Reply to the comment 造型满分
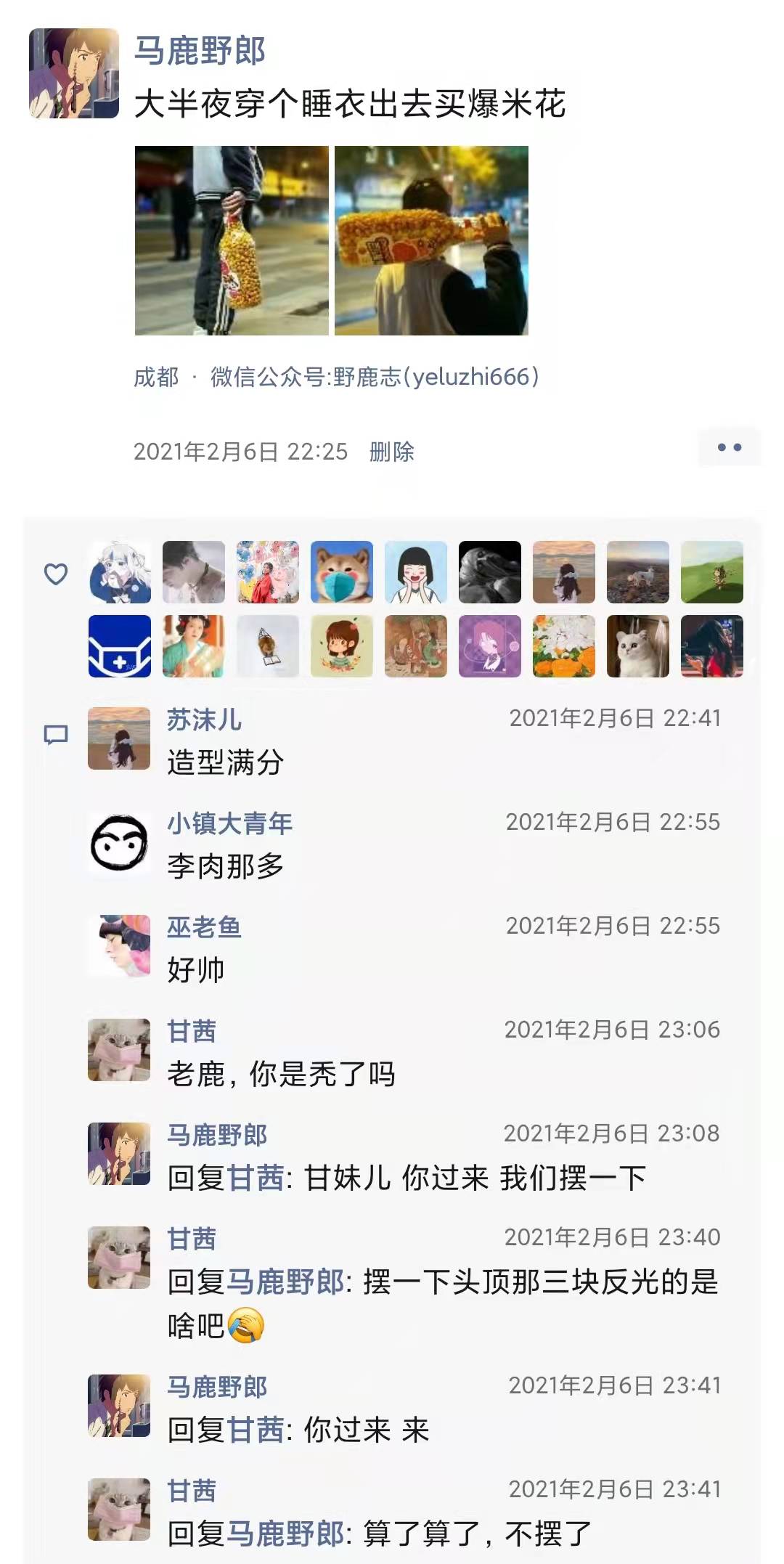Image resolution: width=784 pixels, height=1564 pixels. 225,762
